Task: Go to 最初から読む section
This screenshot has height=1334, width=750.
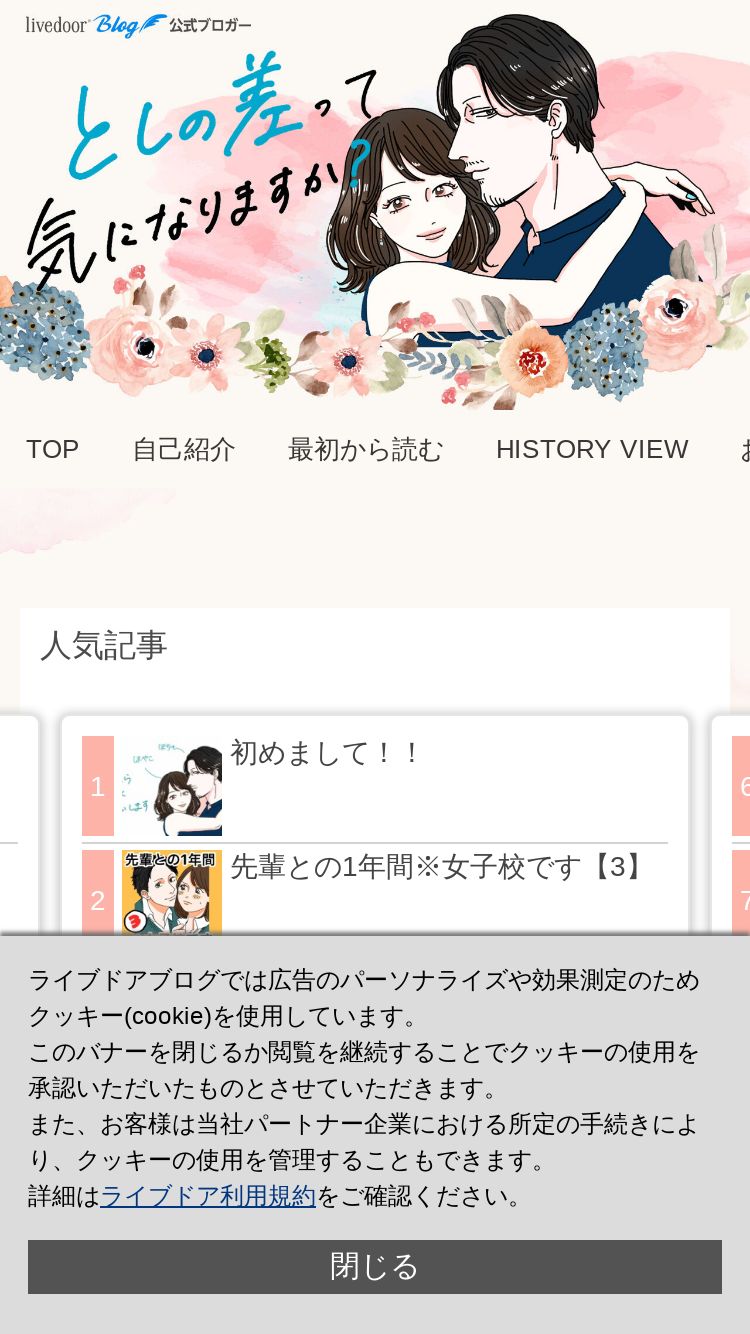Action: 365,449
